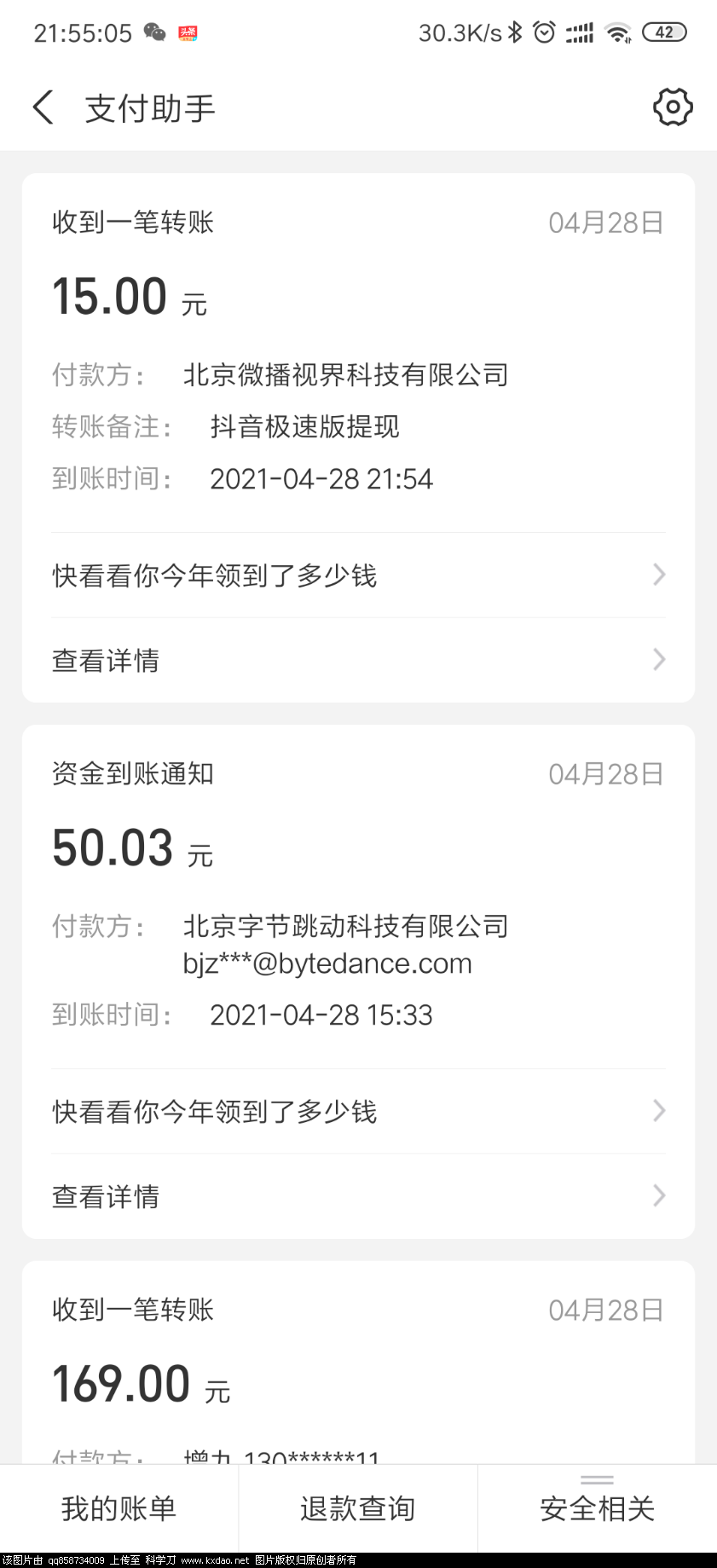
Task: Open the 安全相关 shield menu item
Action: pyautogui.click(x=596, y=1507)
